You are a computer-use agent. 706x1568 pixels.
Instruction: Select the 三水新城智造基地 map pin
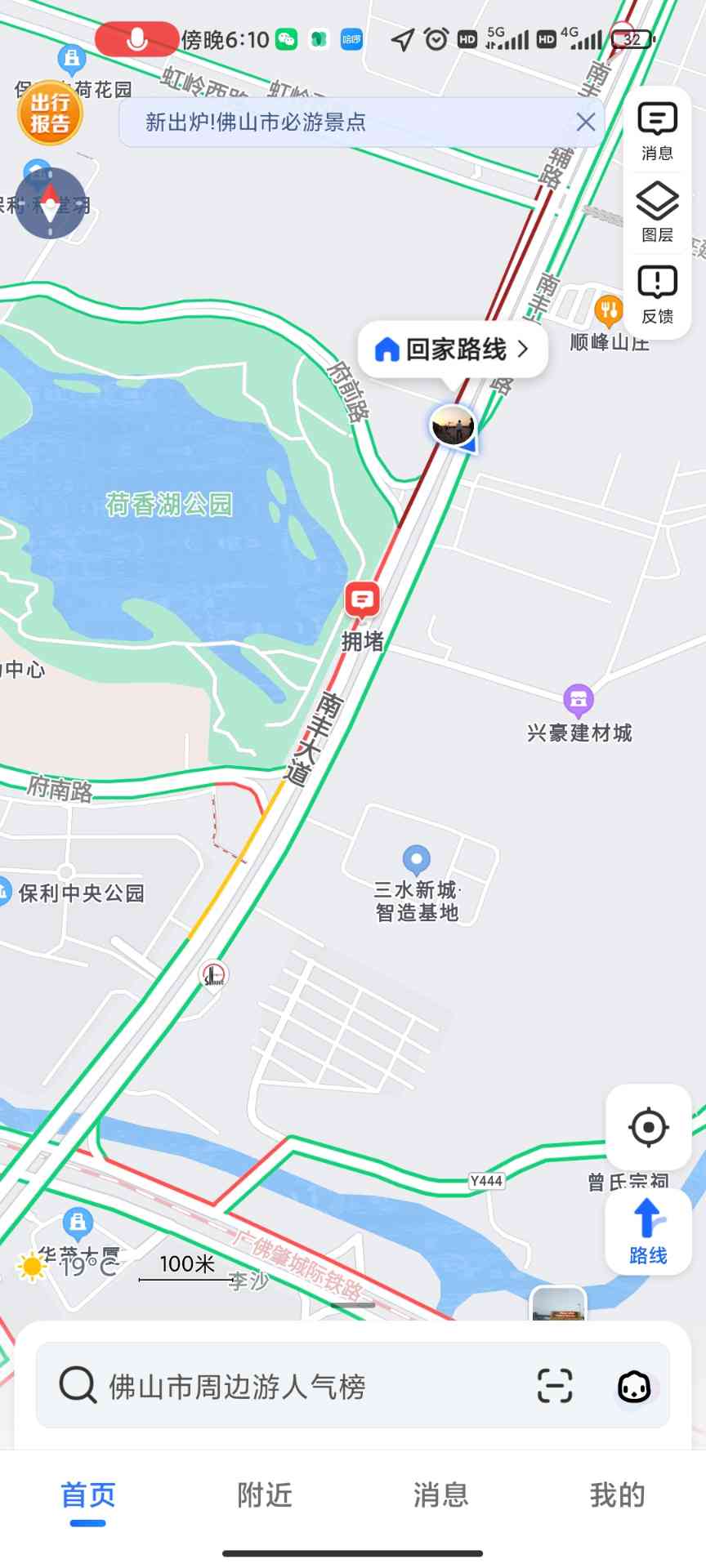click(x=417, y=860)
